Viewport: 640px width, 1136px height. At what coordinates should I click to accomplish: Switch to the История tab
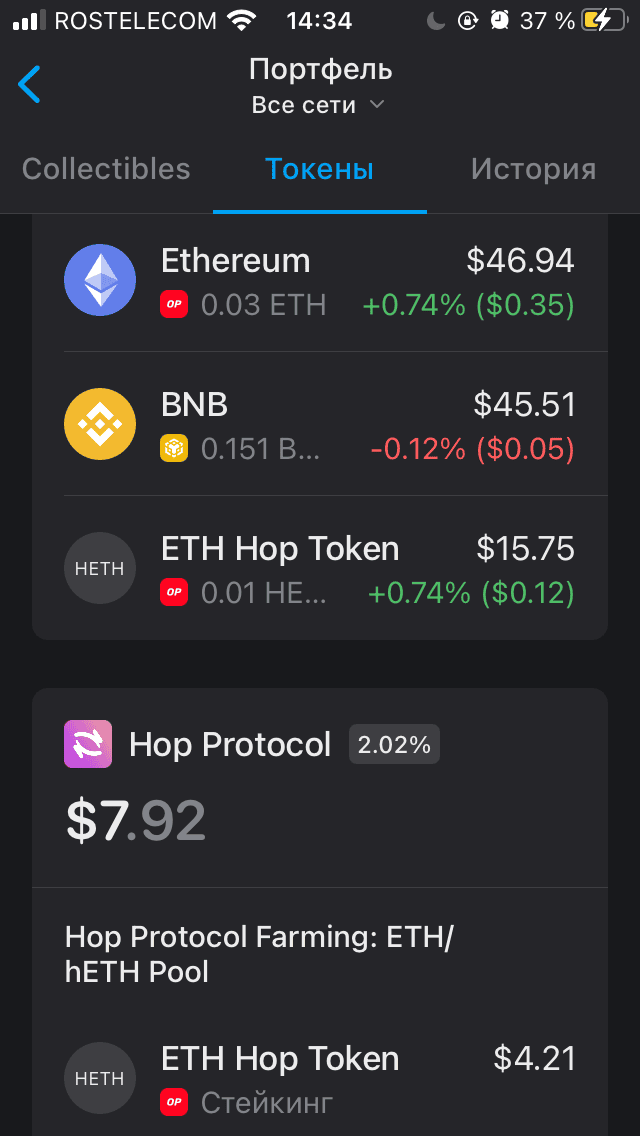pos(533,170)
